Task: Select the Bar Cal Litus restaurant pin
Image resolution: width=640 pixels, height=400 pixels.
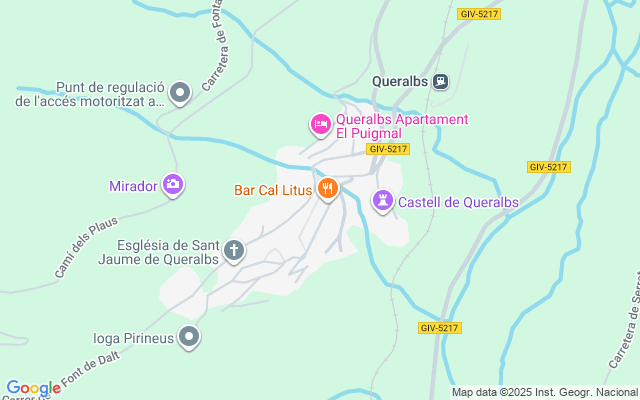Action: coord(327,188)
